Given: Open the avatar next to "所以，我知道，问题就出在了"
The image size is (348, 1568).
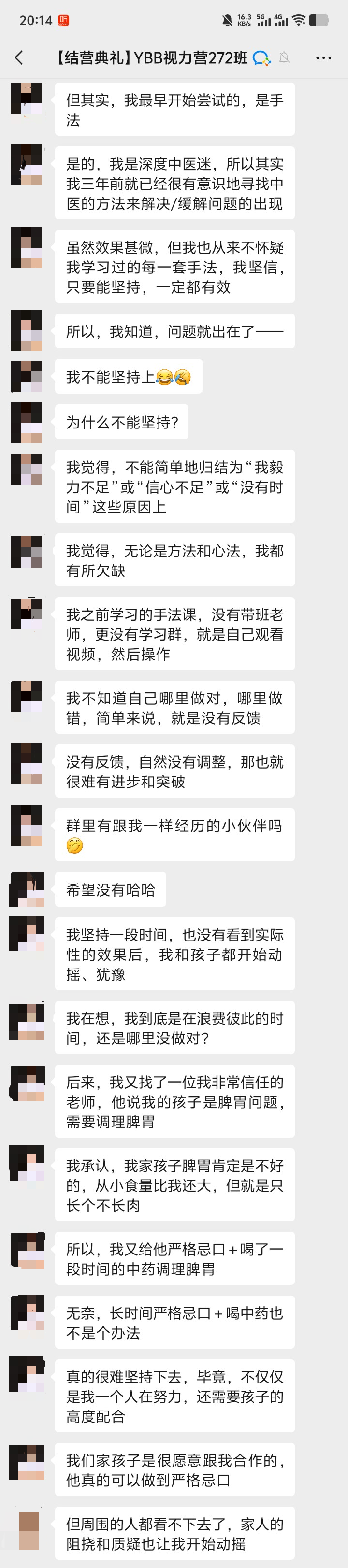Looking at the screenshot, I should coord(27,330).
